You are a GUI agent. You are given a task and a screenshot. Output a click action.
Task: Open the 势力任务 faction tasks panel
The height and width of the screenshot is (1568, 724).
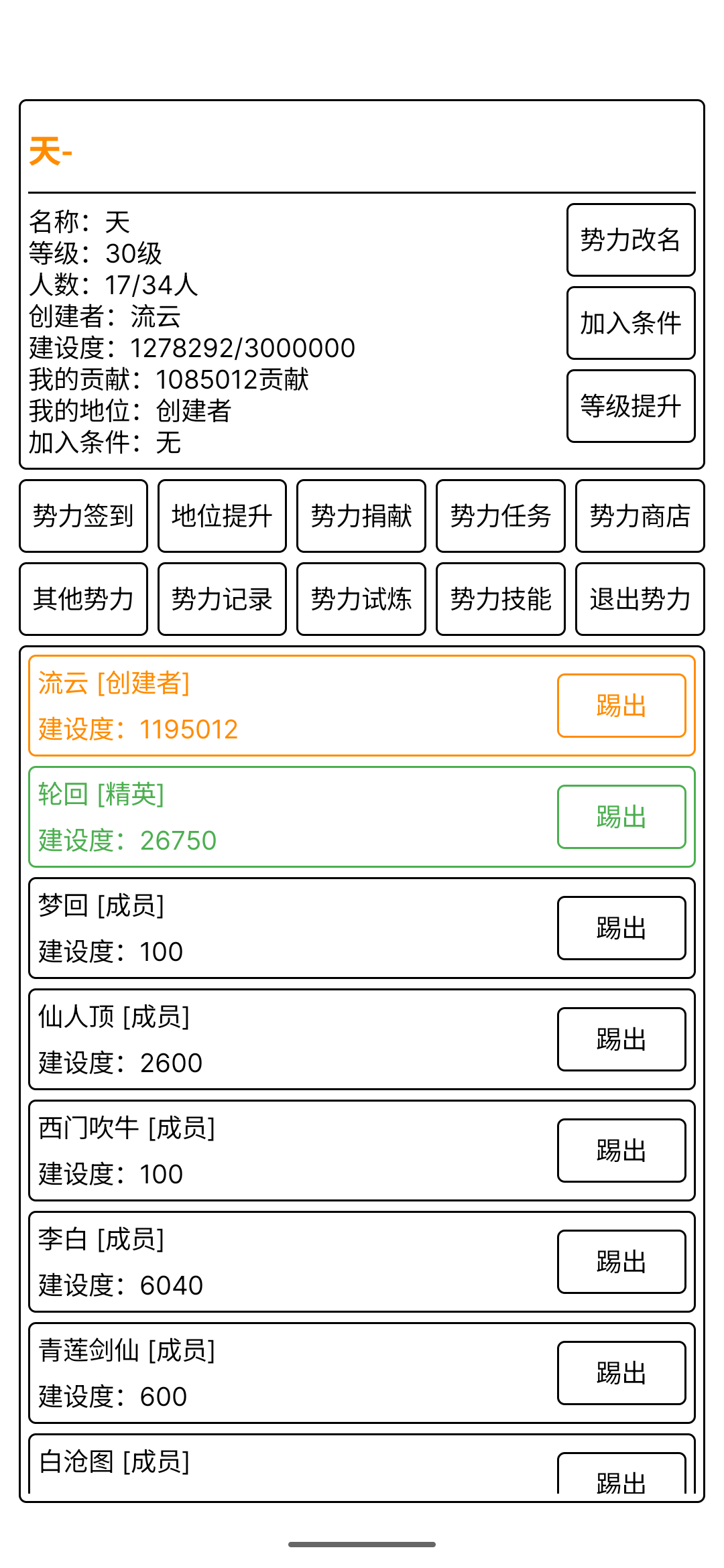pos(500,517)
